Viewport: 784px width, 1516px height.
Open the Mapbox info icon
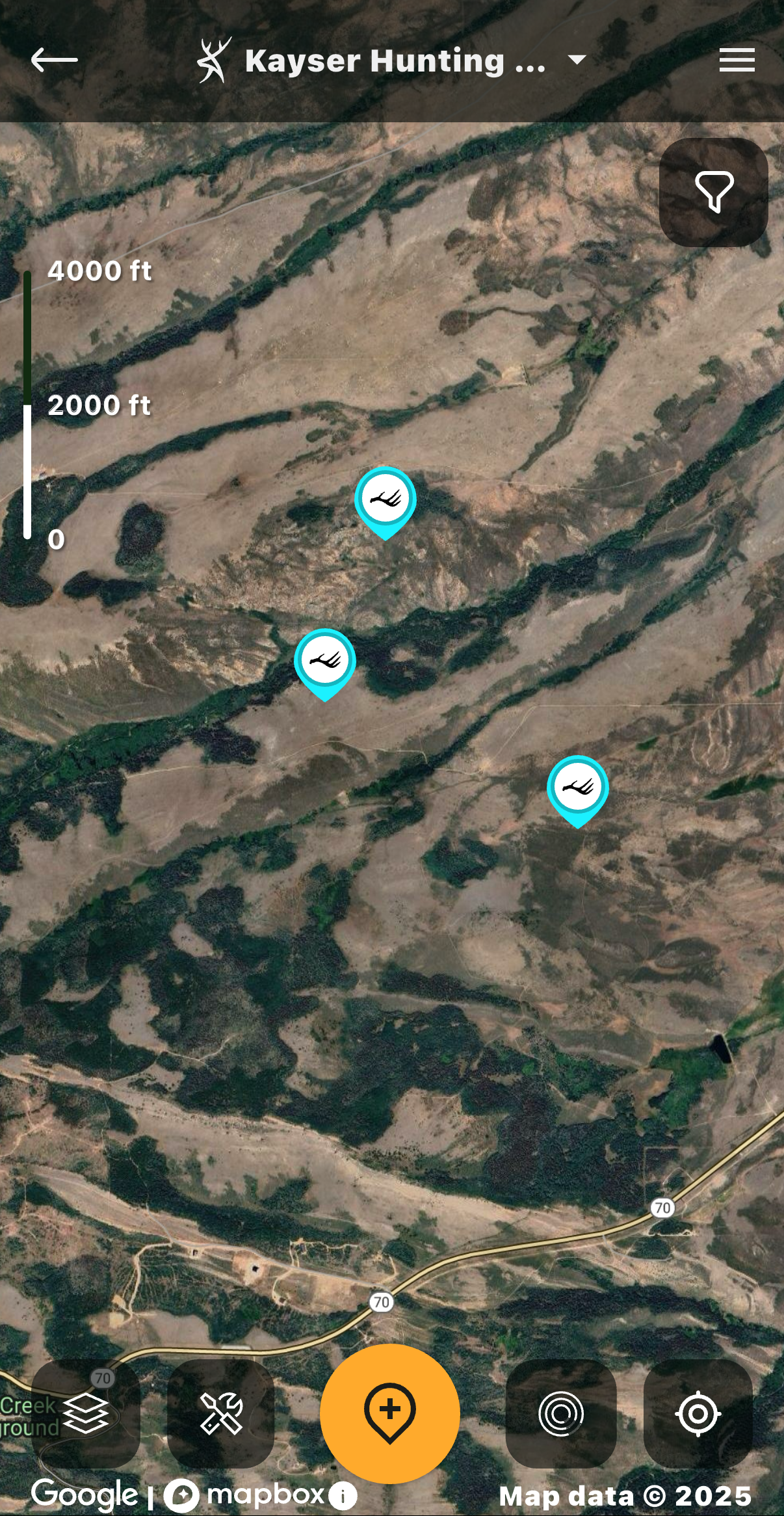point(343,1495)
